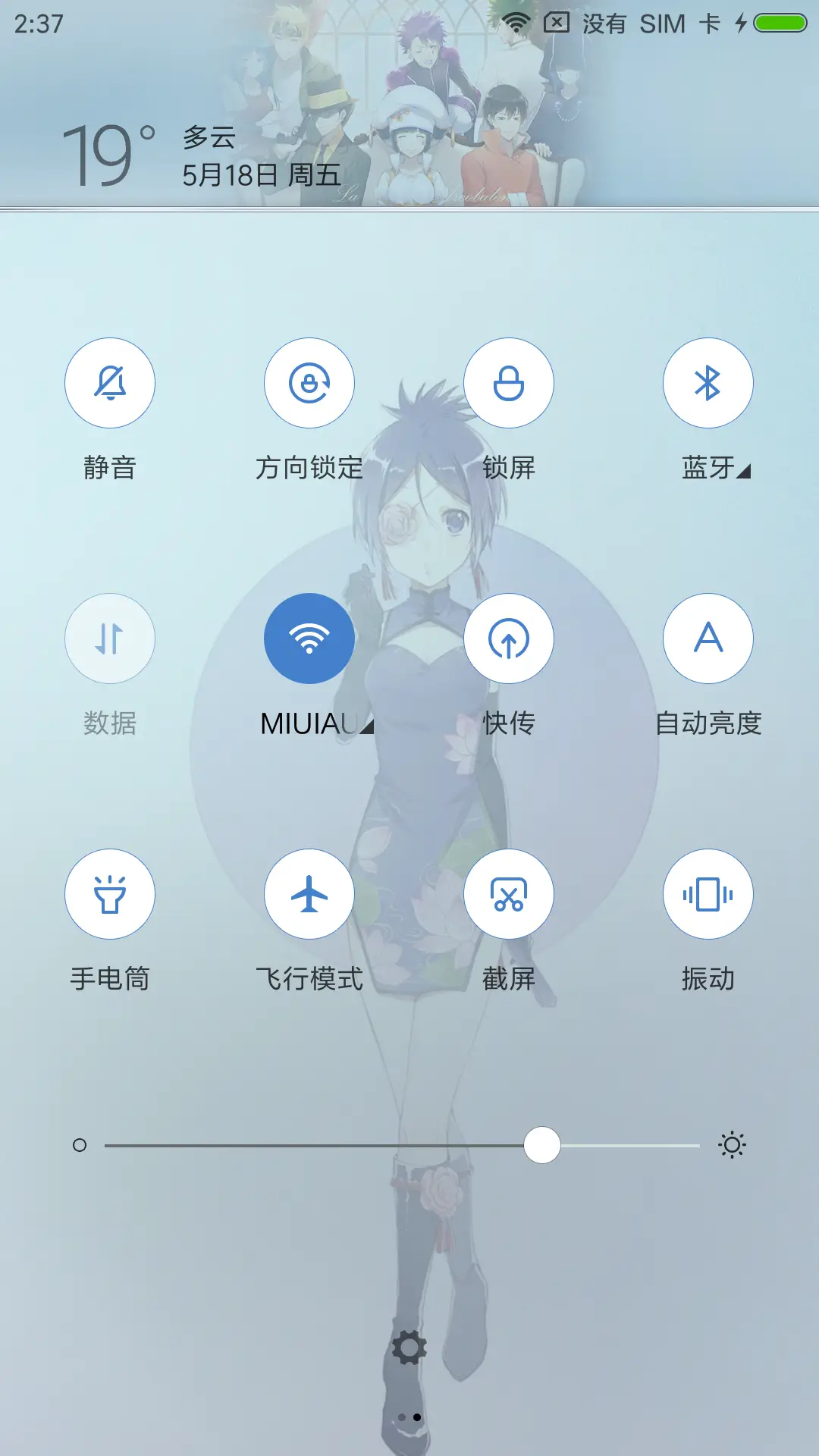Take a screenshot via 截屏 tile
This screenshot has height=1456, width=819.
508,895
